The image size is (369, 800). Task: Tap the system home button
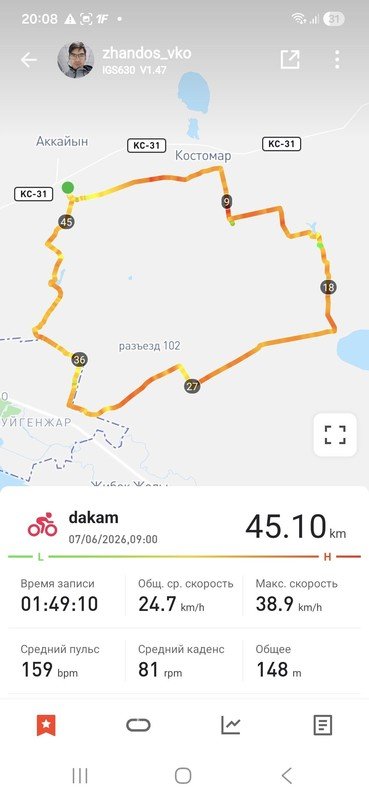pos(183,776)
